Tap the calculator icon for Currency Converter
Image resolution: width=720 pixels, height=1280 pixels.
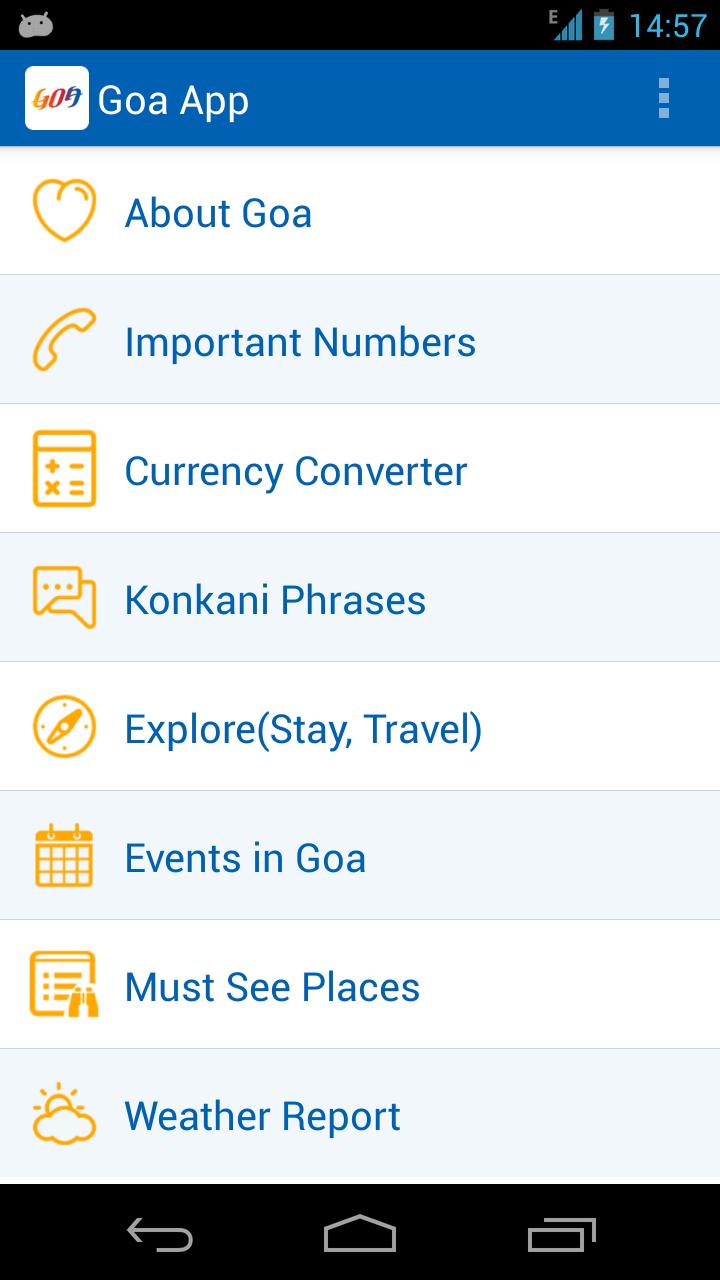click(x=64, y=467)
